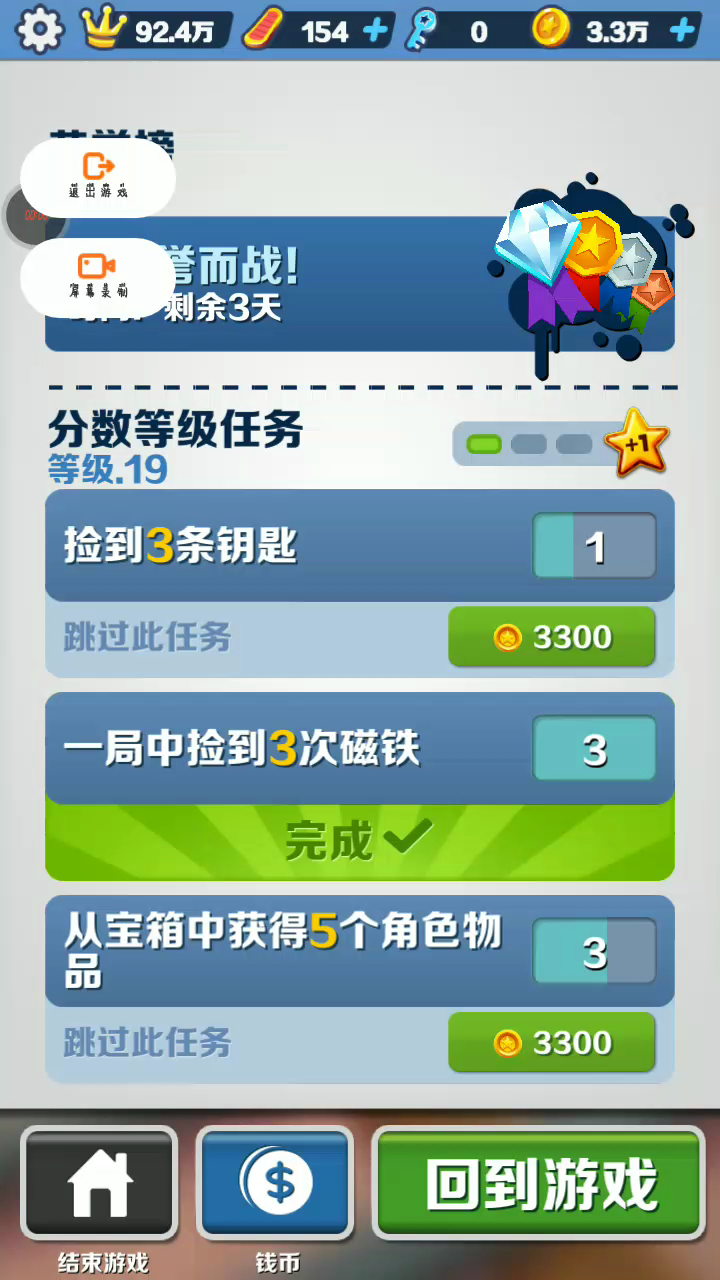This screenshot has width=720, height=1280.
Task: Open the 钱币 coin shop
Action: click(x=276, y=1183)
